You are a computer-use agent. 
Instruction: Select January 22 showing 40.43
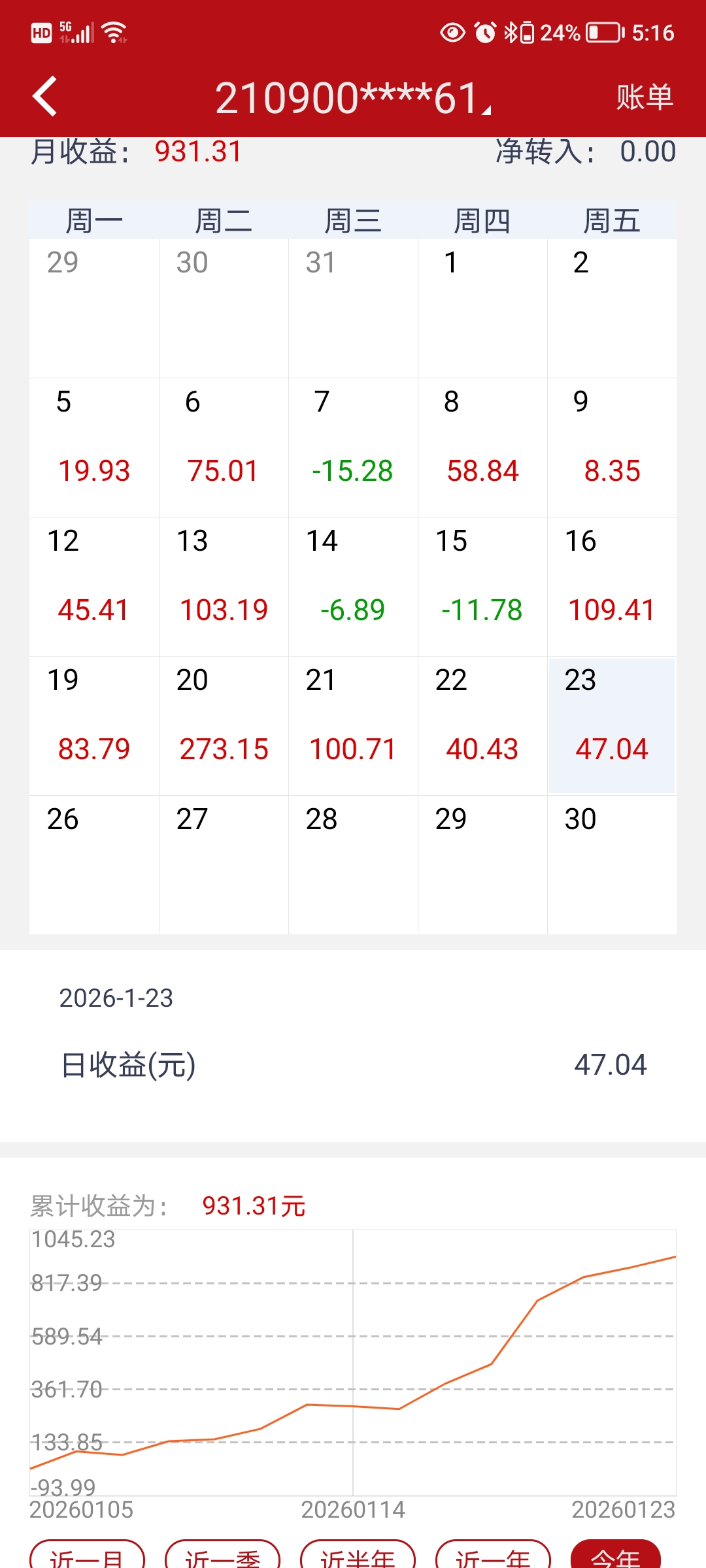482,725
